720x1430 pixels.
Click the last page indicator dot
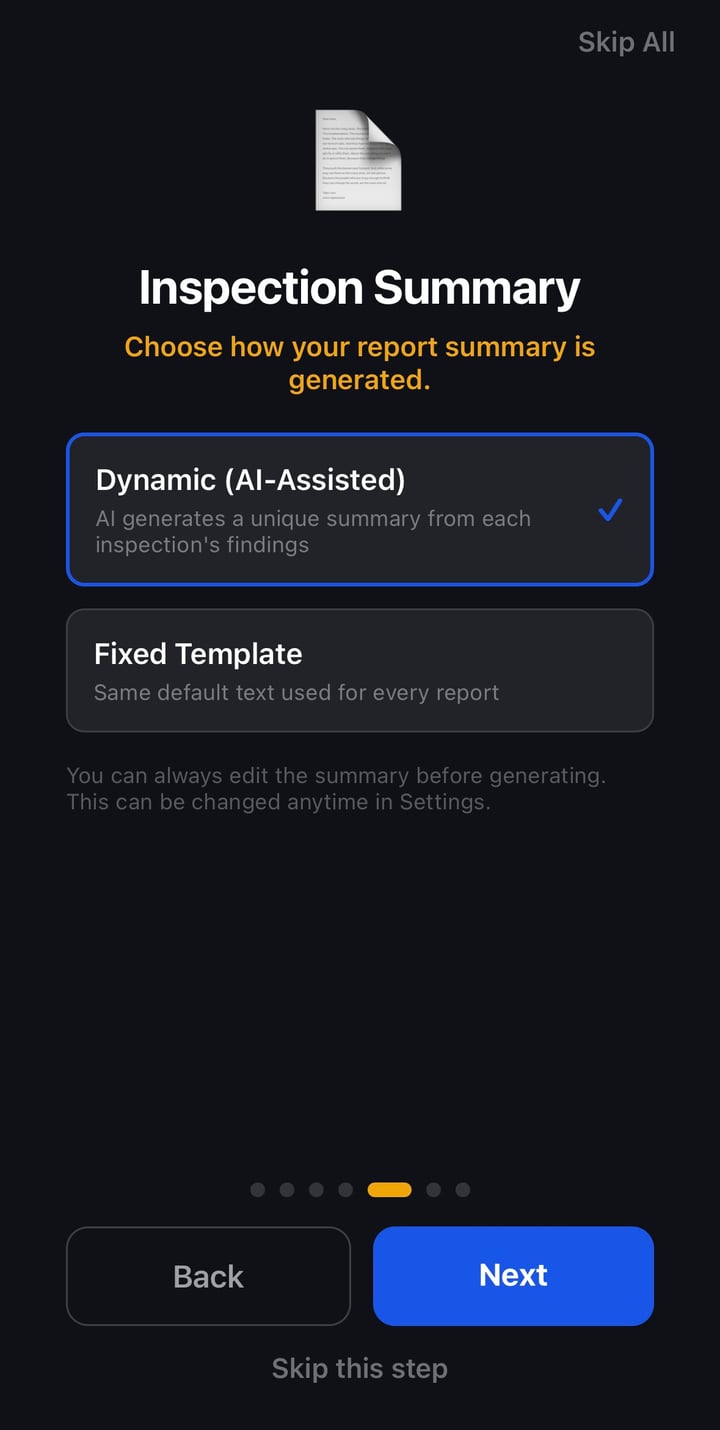463,1190
